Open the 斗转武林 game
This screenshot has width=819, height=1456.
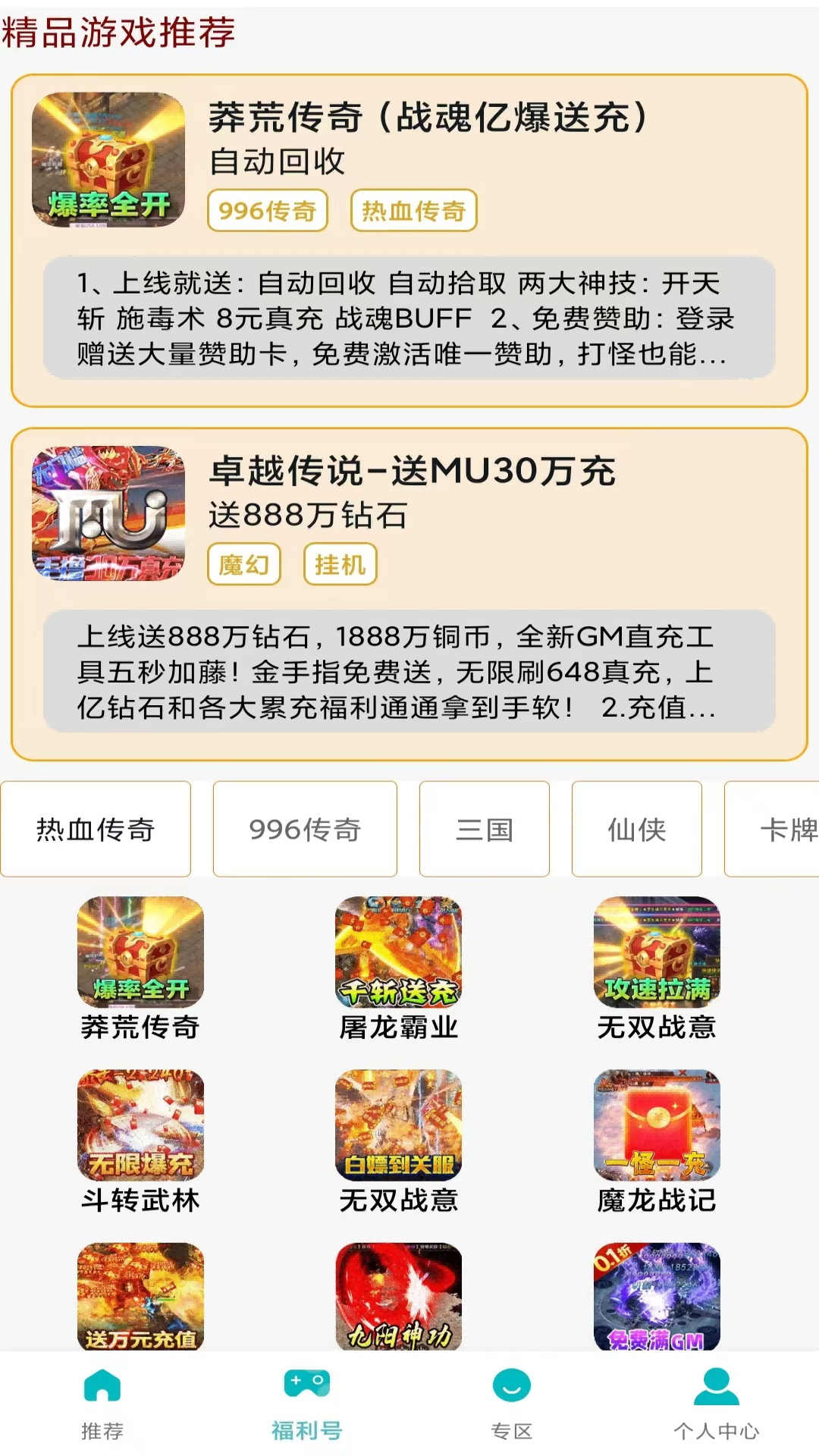coord(140,1141)
